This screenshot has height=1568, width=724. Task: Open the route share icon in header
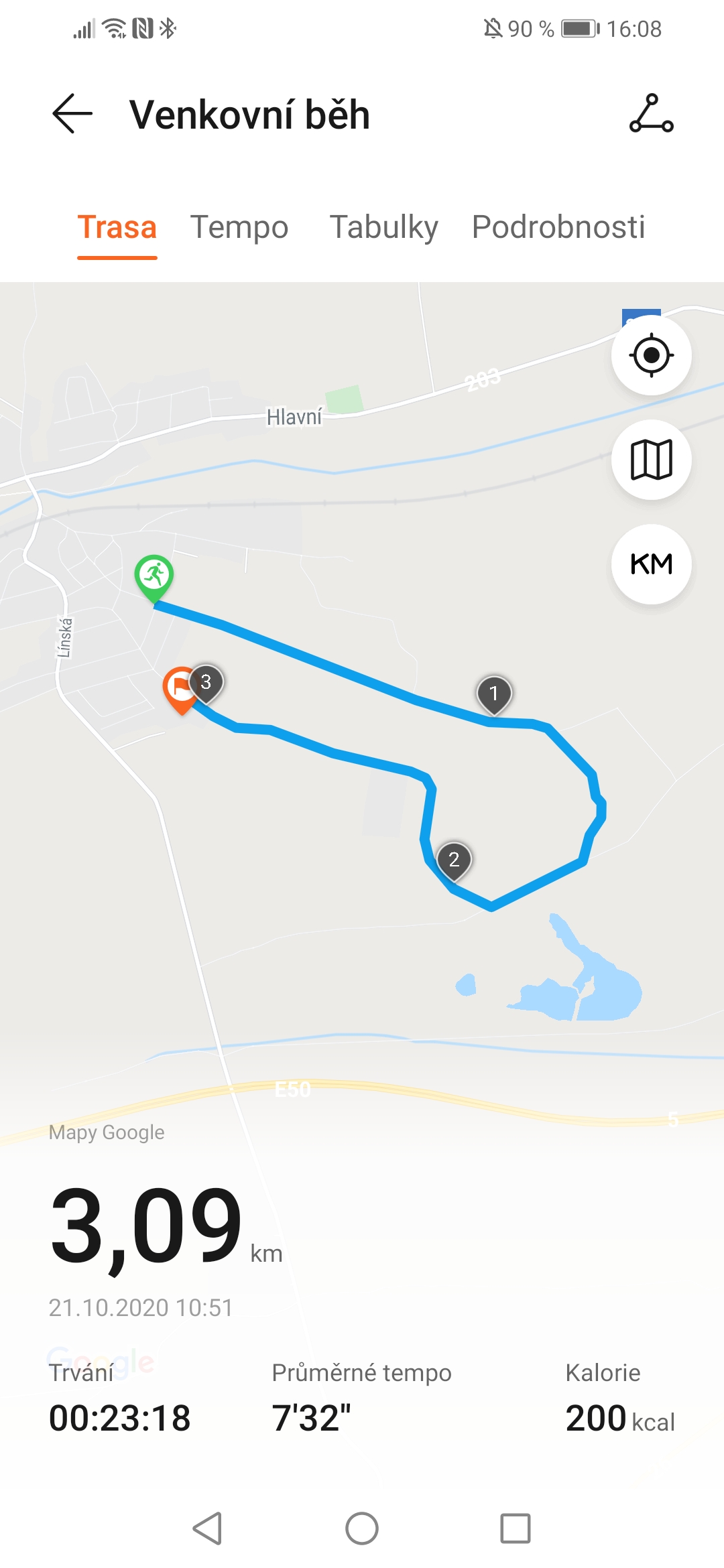tap(651, 114)
